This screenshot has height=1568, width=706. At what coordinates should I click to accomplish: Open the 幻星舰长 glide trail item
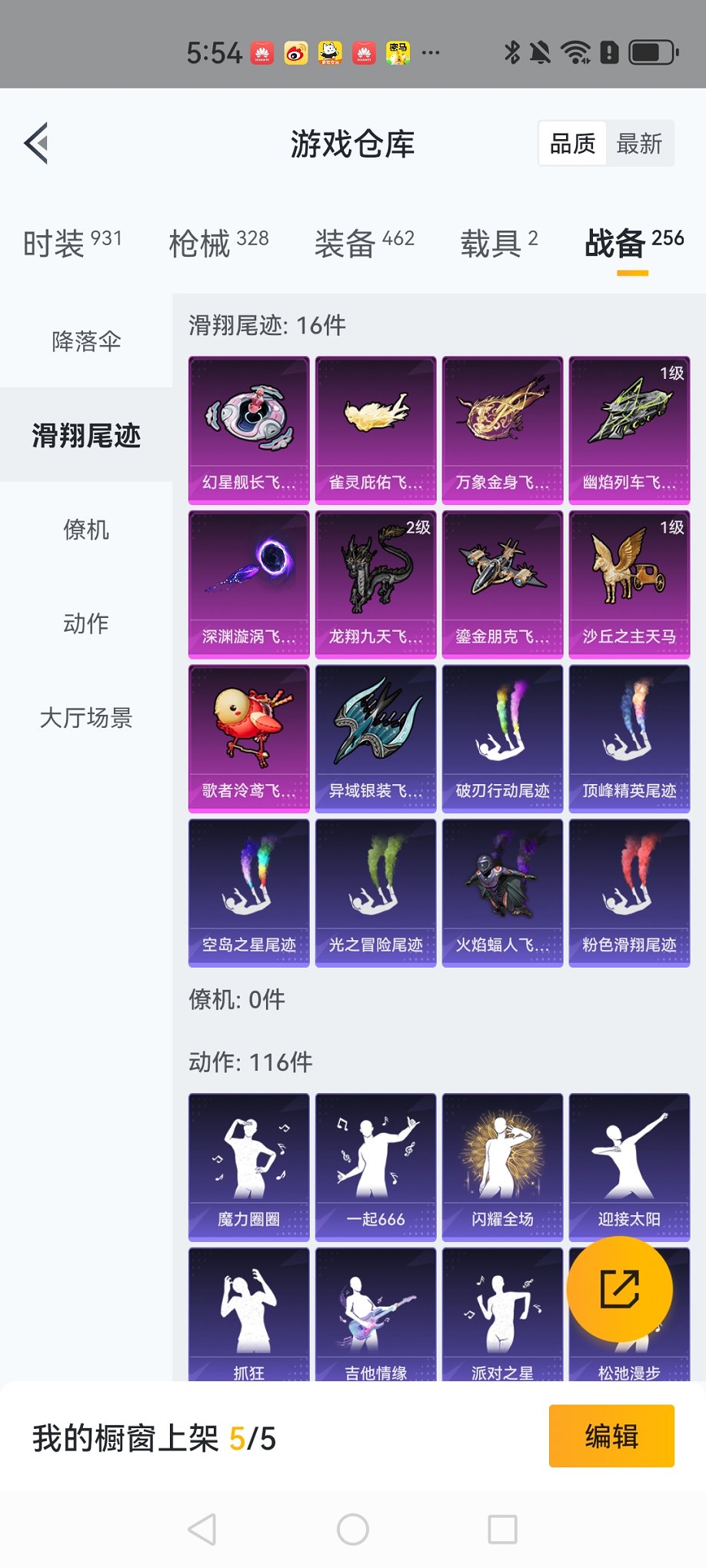tap(249, 430)
